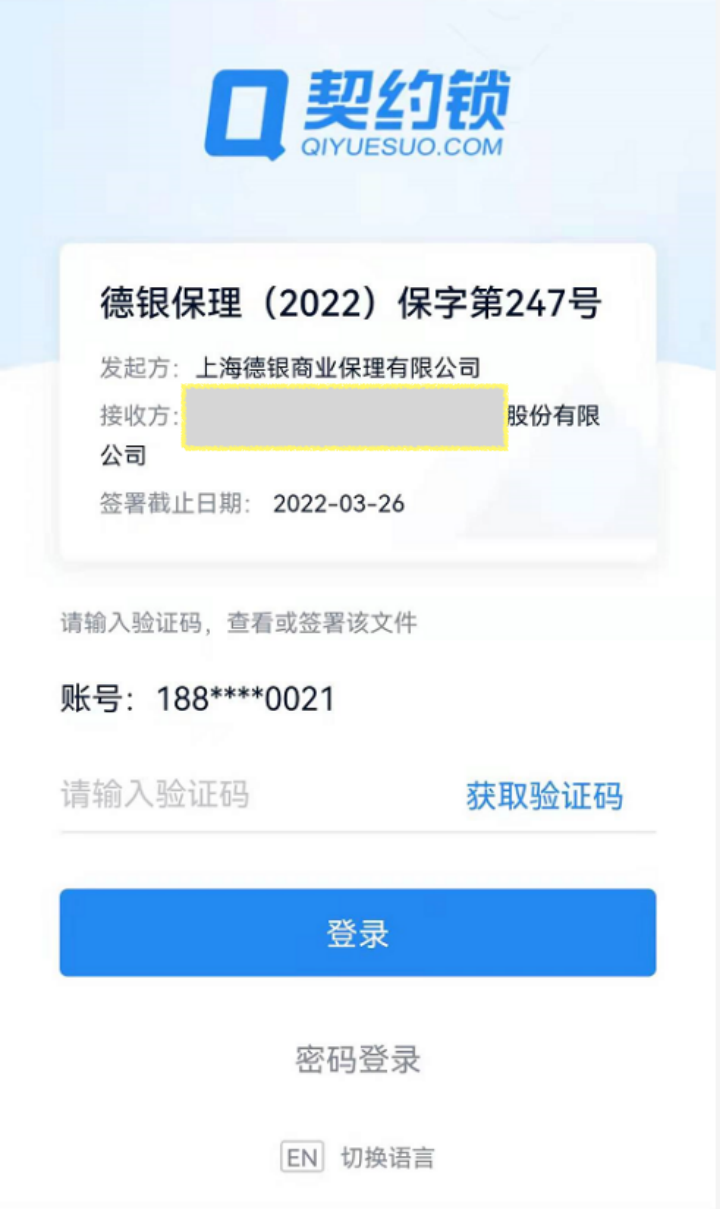Tap the 请输入验证码 input field
720x1209 pixels.
230,796
